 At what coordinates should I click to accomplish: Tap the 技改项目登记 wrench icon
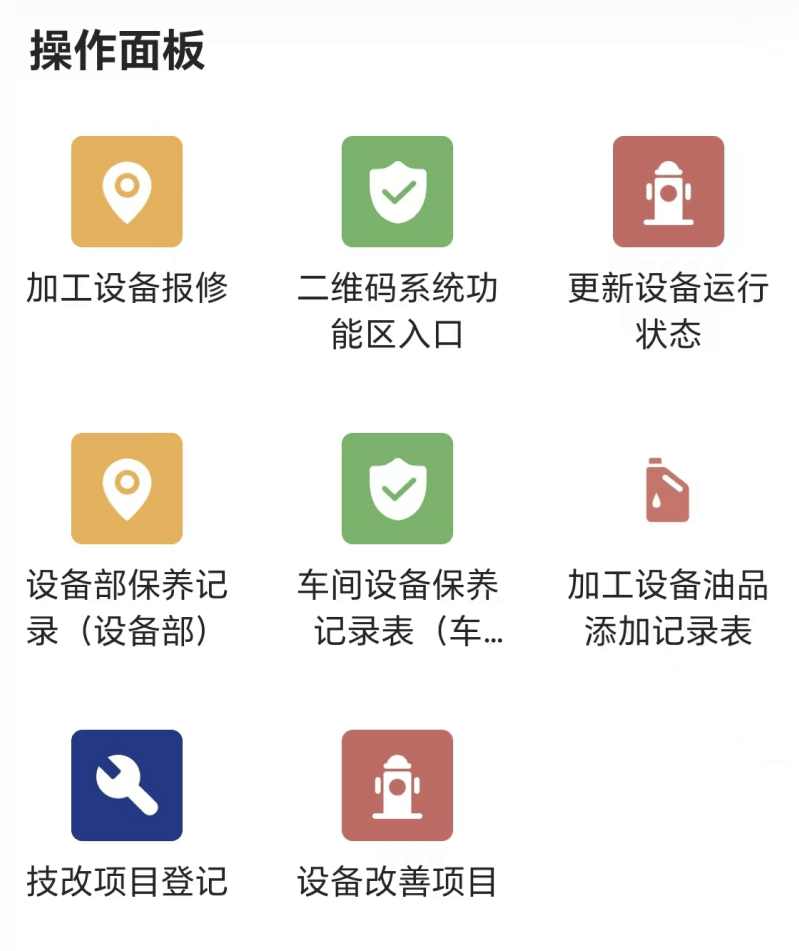pyautogui.click(x=126, y=785)
